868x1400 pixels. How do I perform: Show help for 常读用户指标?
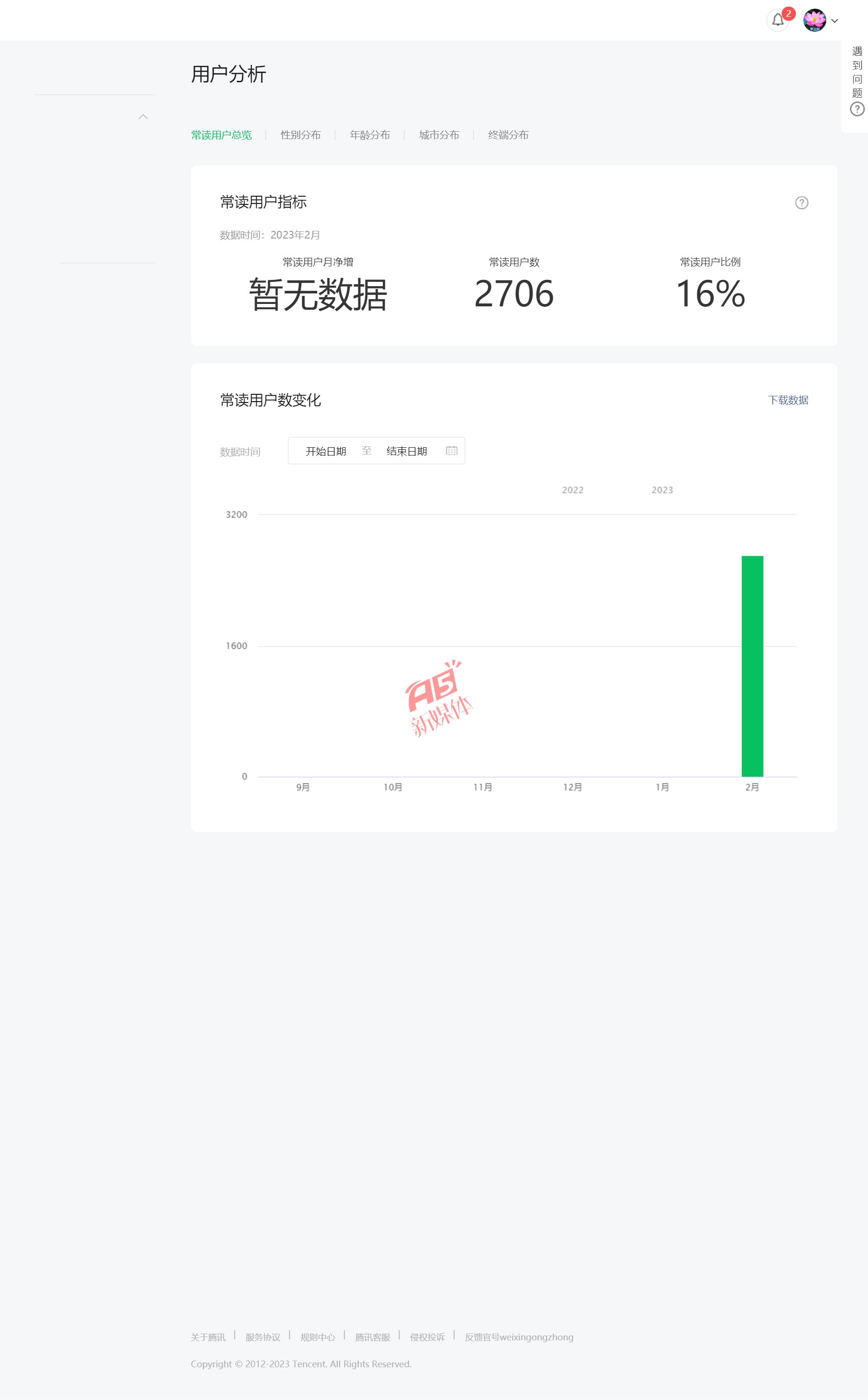802,202
